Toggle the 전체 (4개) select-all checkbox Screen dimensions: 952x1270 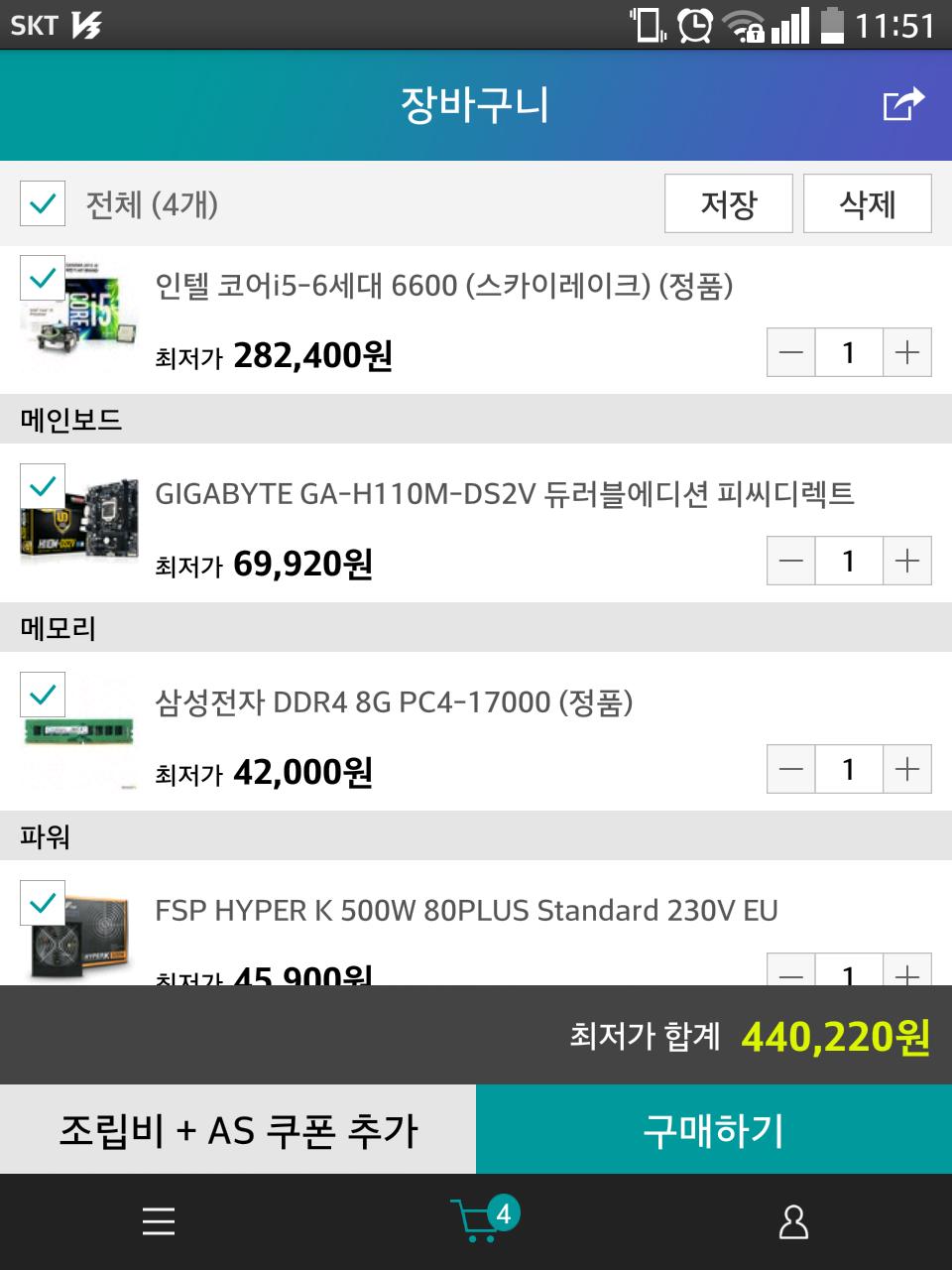(43, 204)
